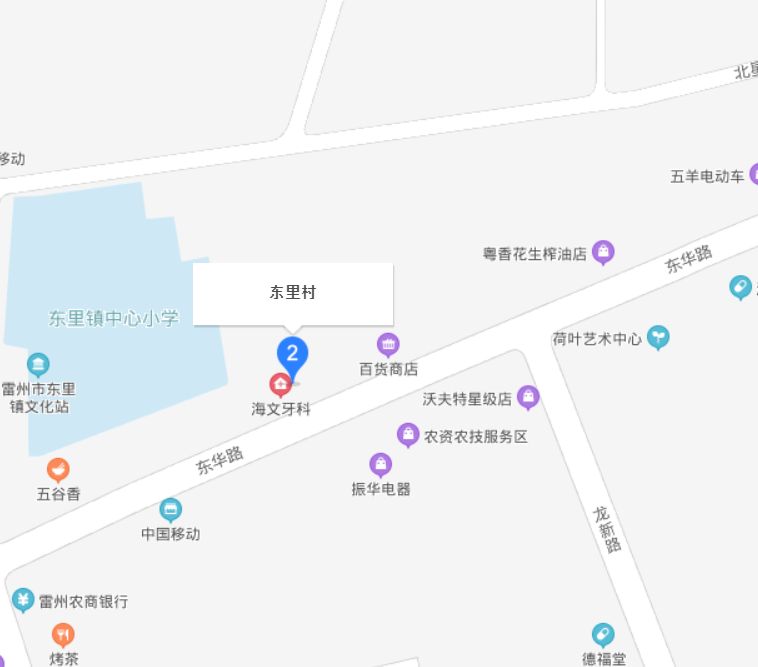Select the 百货商店 map point
Screen dimensions: 758x667
[x=388, y=345]
